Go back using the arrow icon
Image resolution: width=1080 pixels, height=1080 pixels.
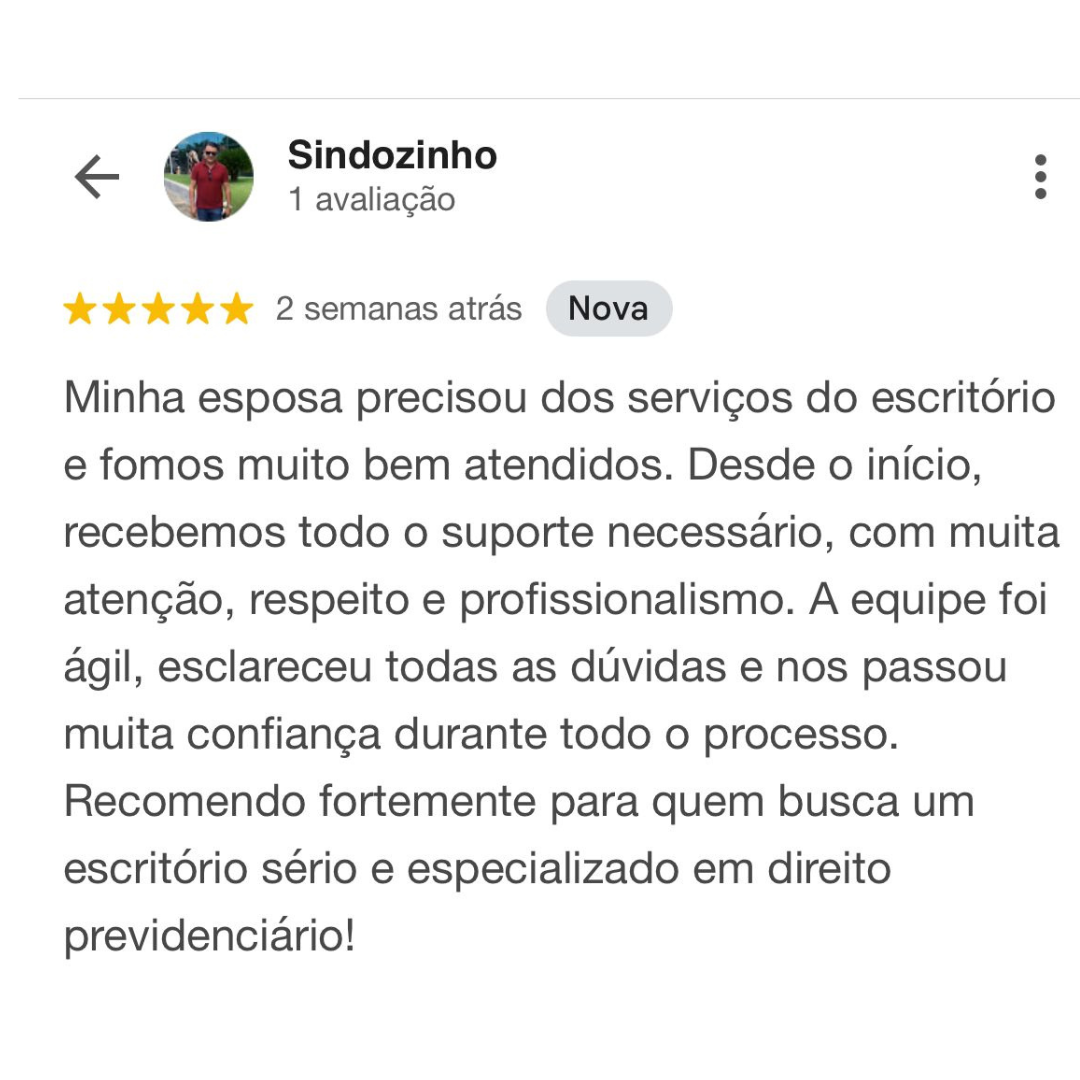tap(97, 178)
